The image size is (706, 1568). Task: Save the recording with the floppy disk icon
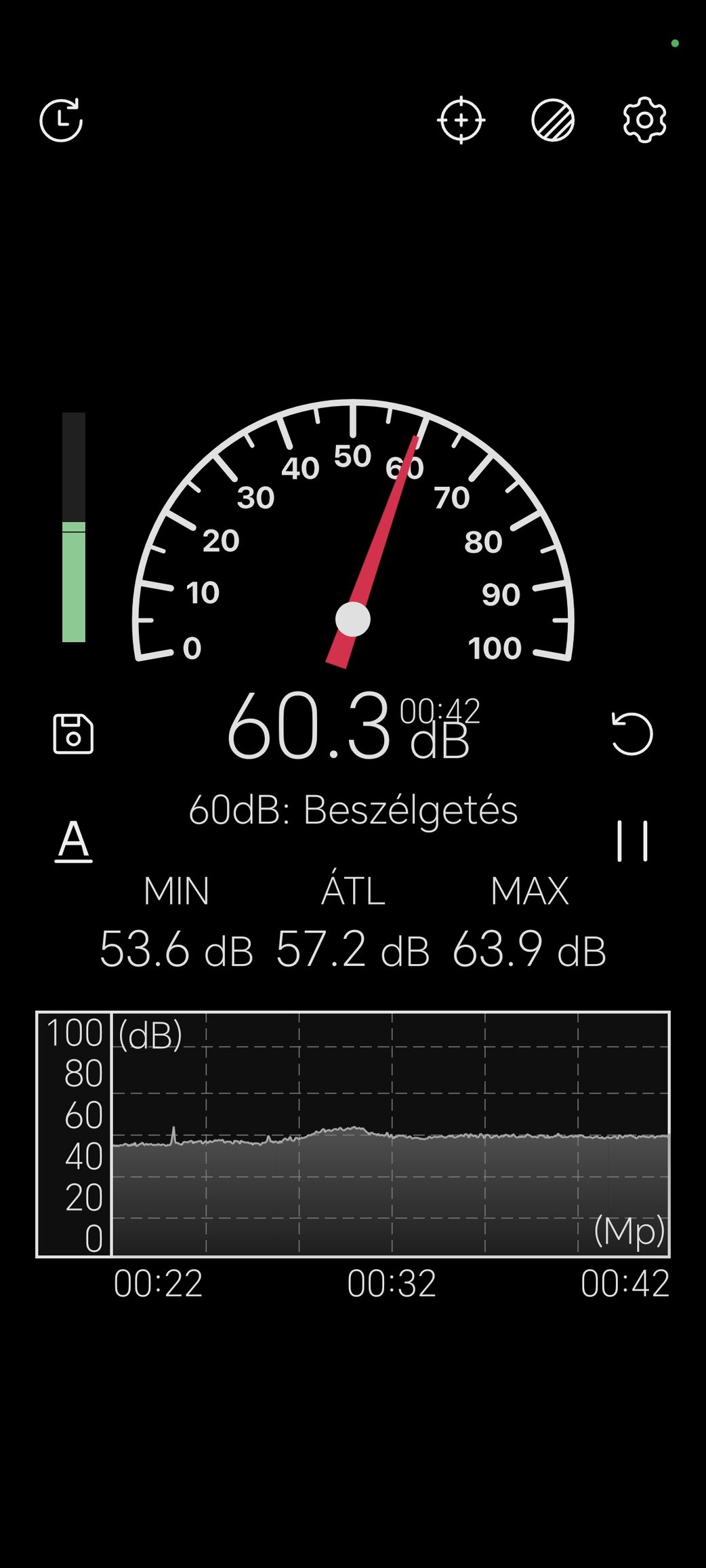click(x=73, y=733)
